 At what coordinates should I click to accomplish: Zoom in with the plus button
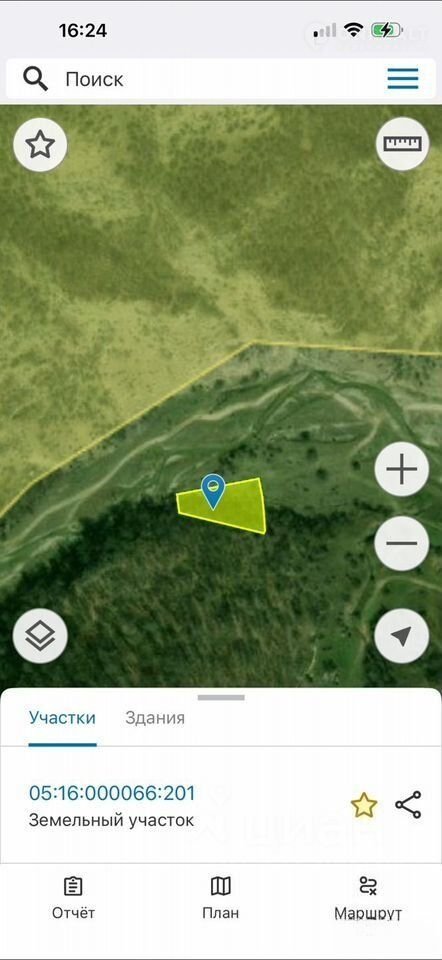coord(402,470)
